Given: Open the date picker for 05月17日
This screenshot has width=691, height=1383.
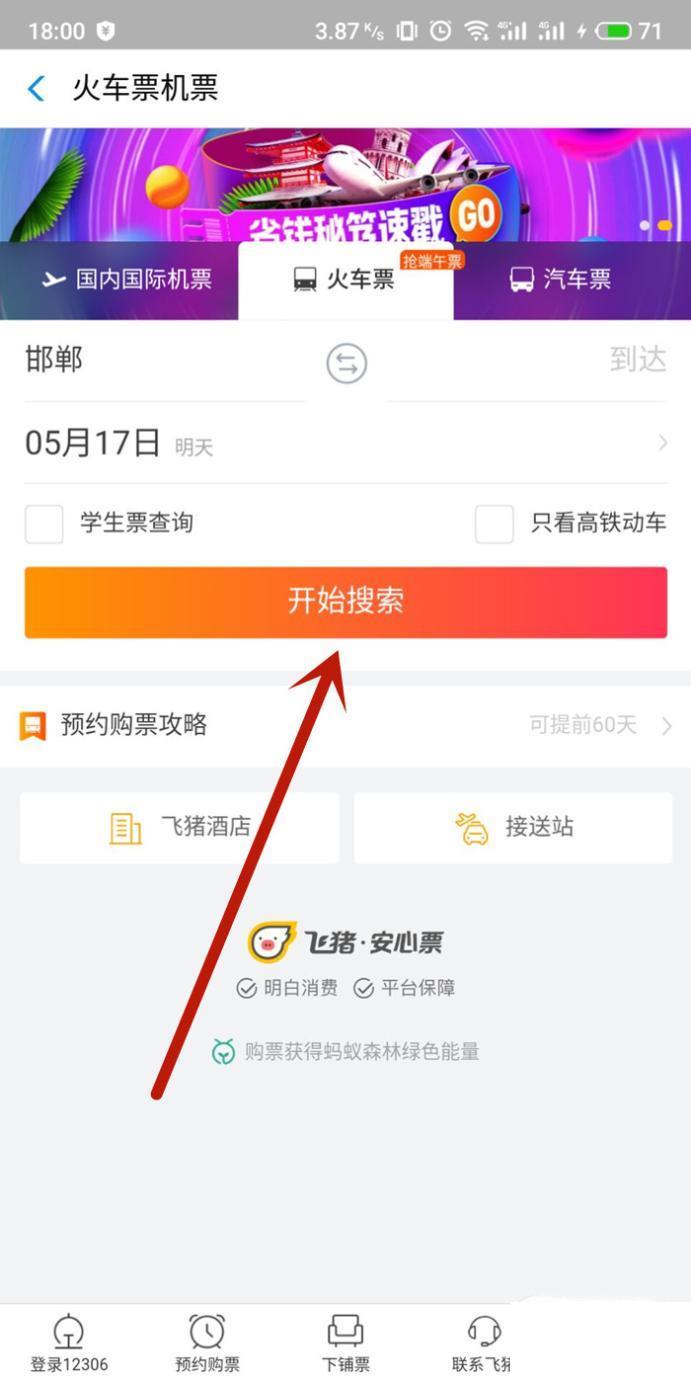Looking at the screenshot, I should [x=93, y=443].
